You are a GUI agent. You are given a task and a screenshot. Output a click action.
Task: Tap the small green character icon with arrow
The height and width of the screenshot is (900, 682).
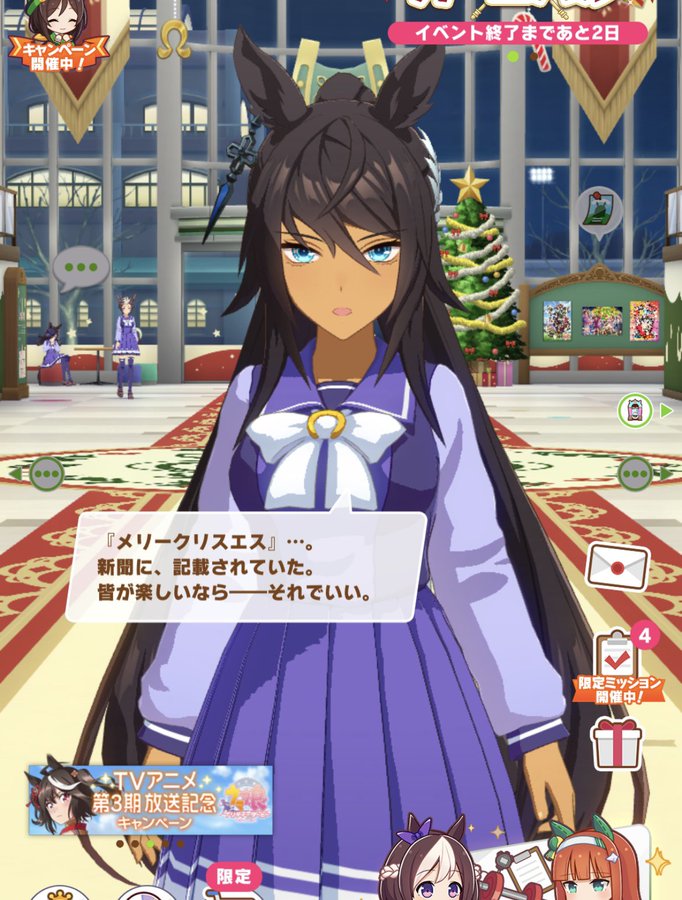click(634, 409)
